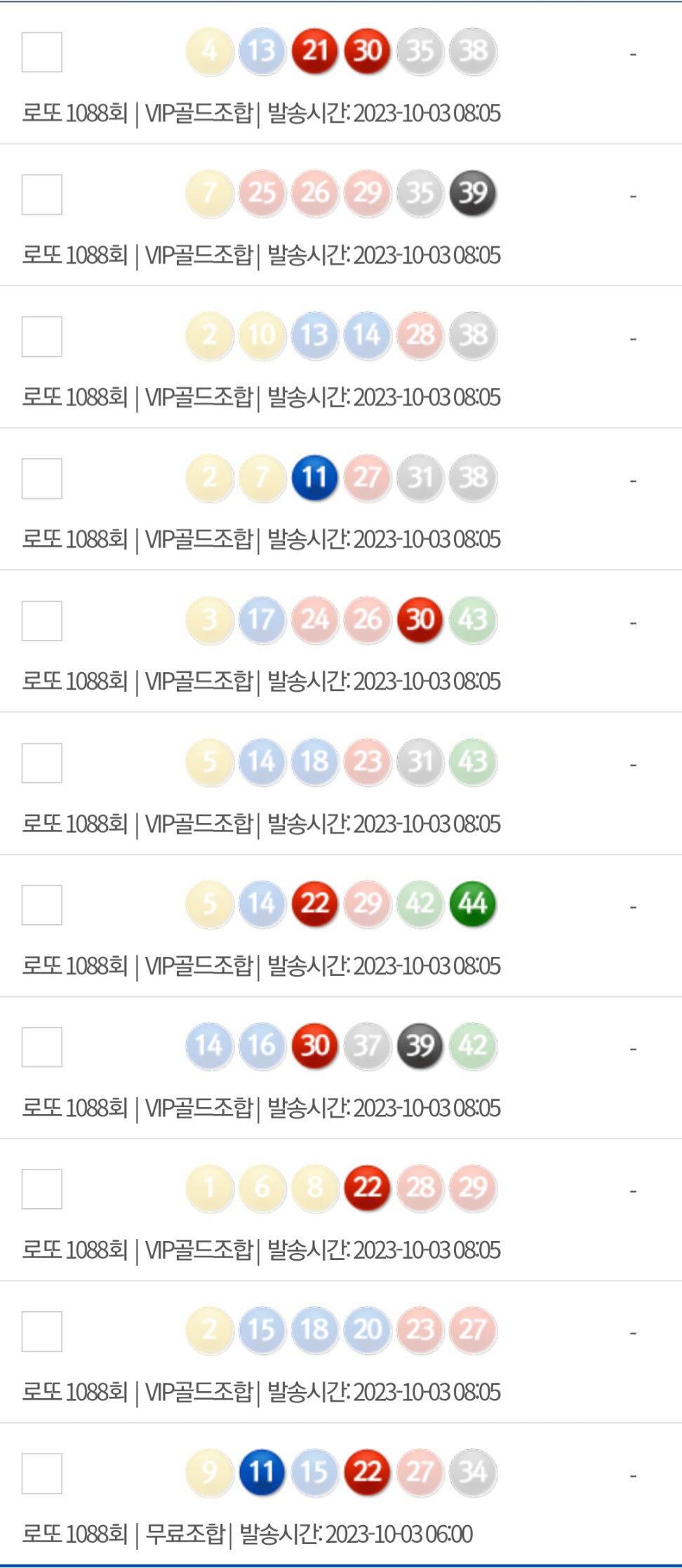Check the box next to 5 14 18 23 31 43
This screenshot has height=1568, width=682.
coord(42,763)
